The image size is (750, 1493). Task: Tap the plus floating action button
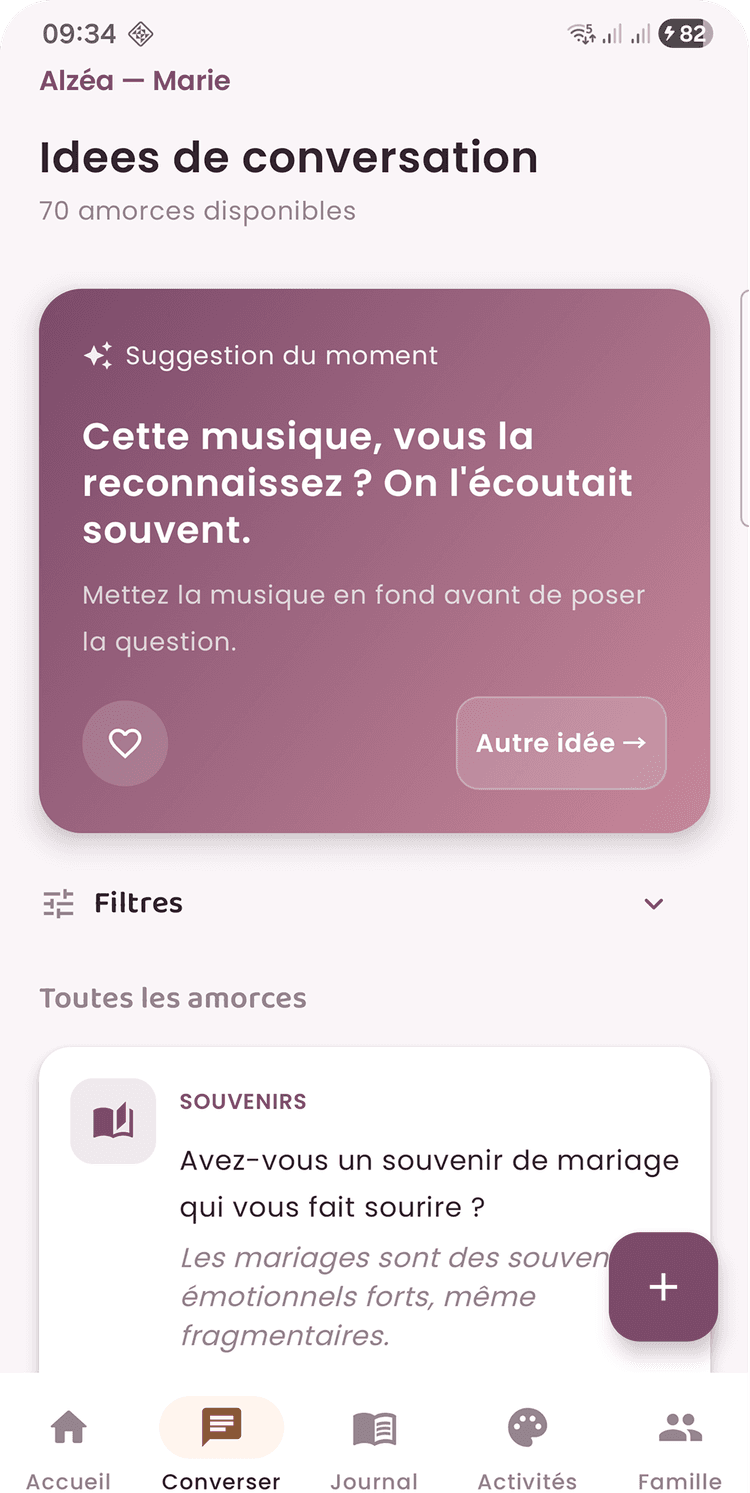(x=663, y=1288)
